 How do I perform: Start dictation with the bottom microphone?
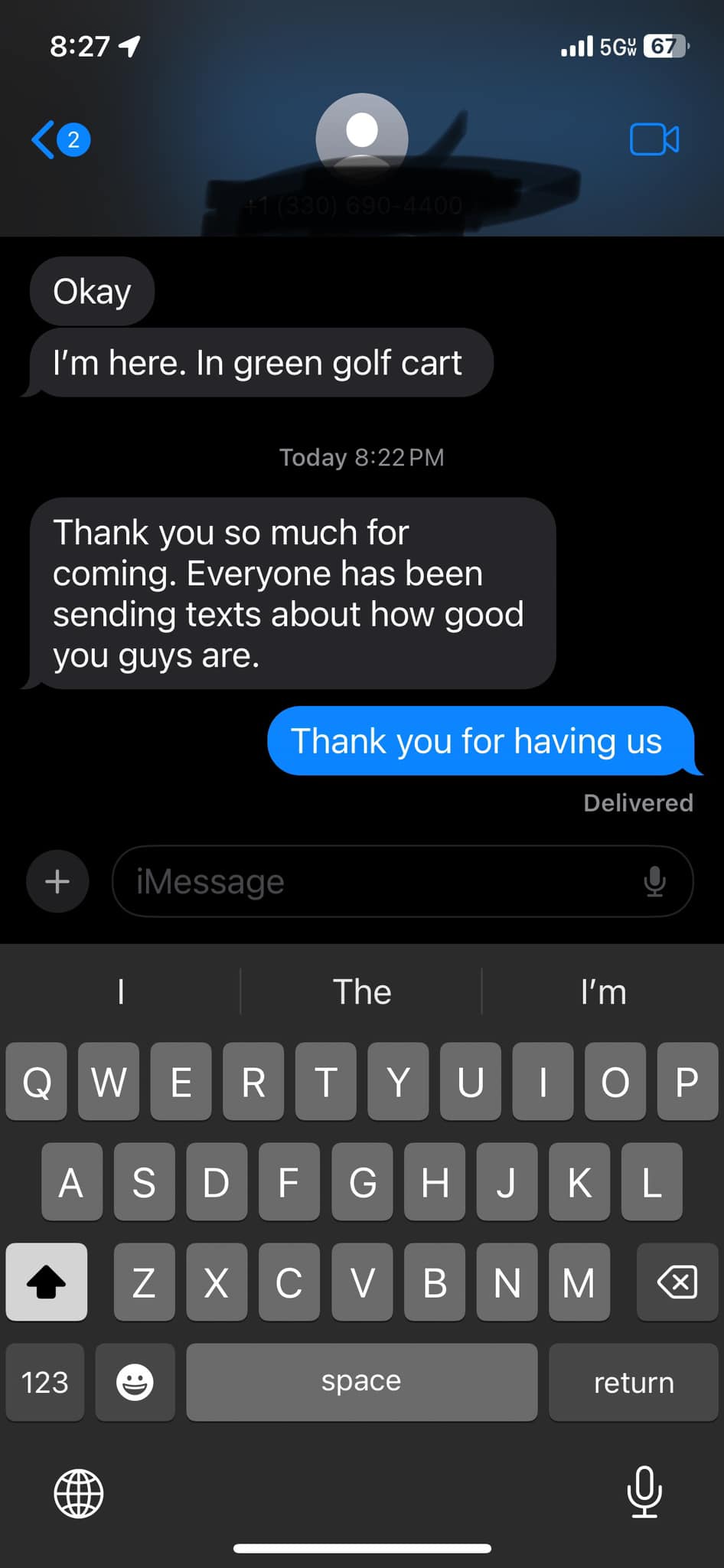click(644, 1491)
